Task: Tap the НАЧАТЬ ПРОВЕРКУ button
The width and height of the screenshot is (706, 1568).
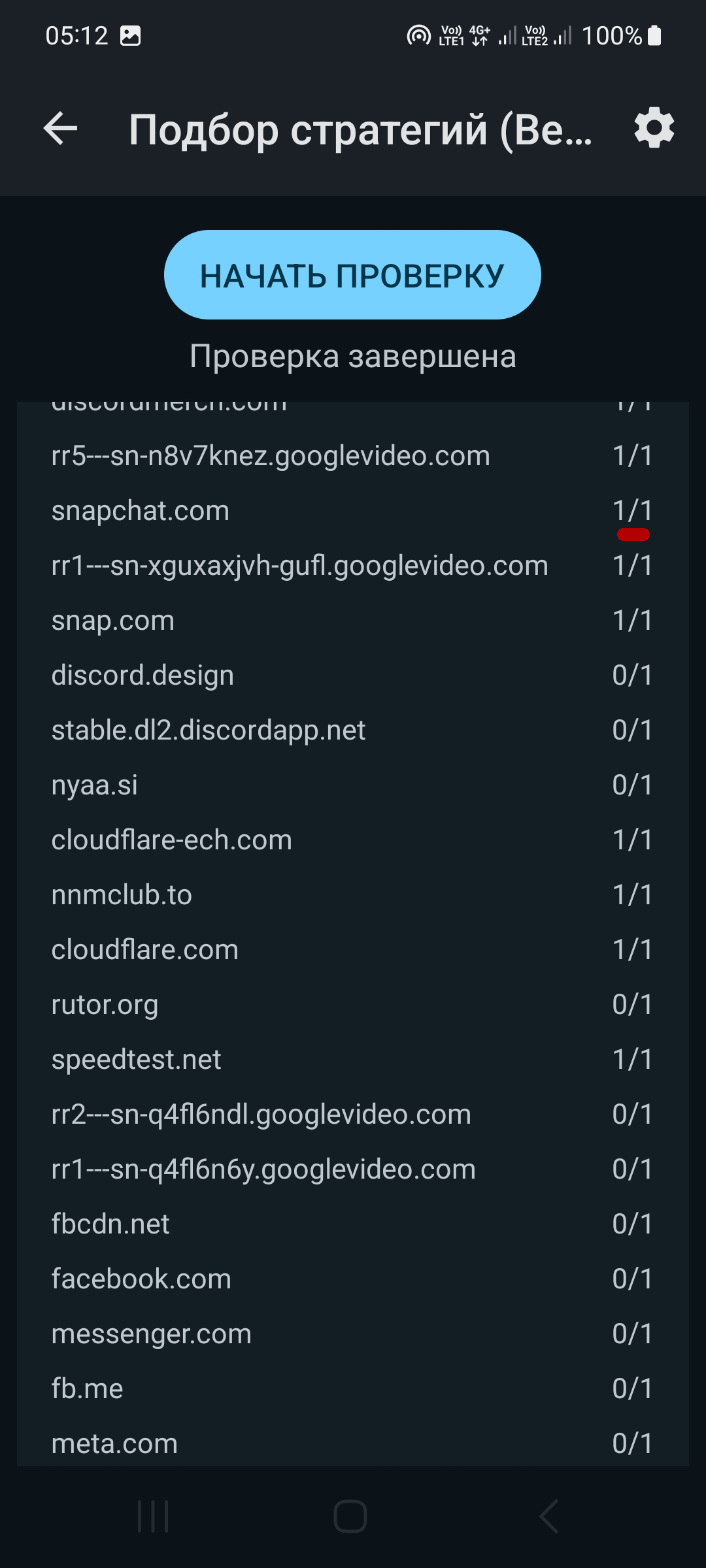Action: tap(352, 275)
